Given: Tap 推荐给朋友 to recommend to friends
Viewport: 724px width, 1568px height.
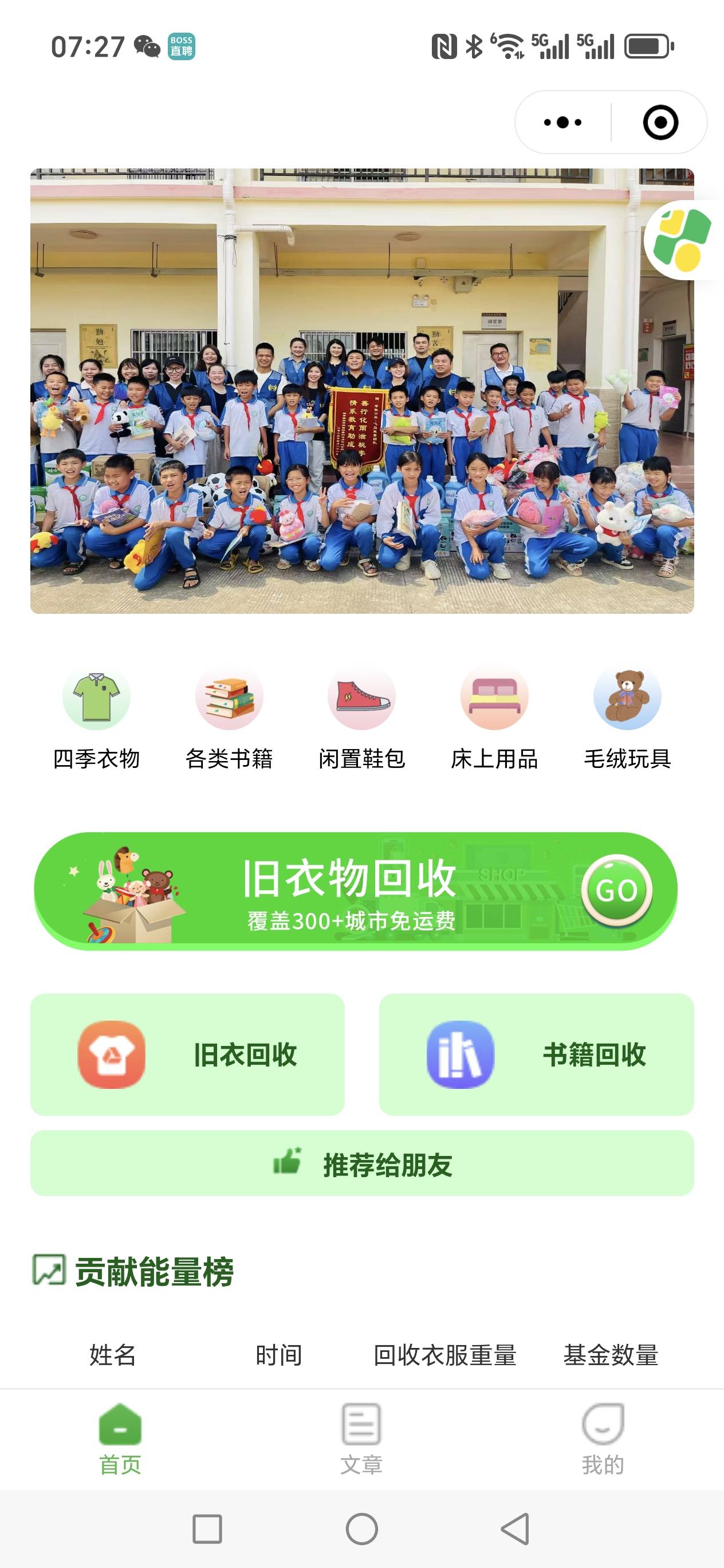Looking at the screenshot, I should click(x=362, y=1163).
